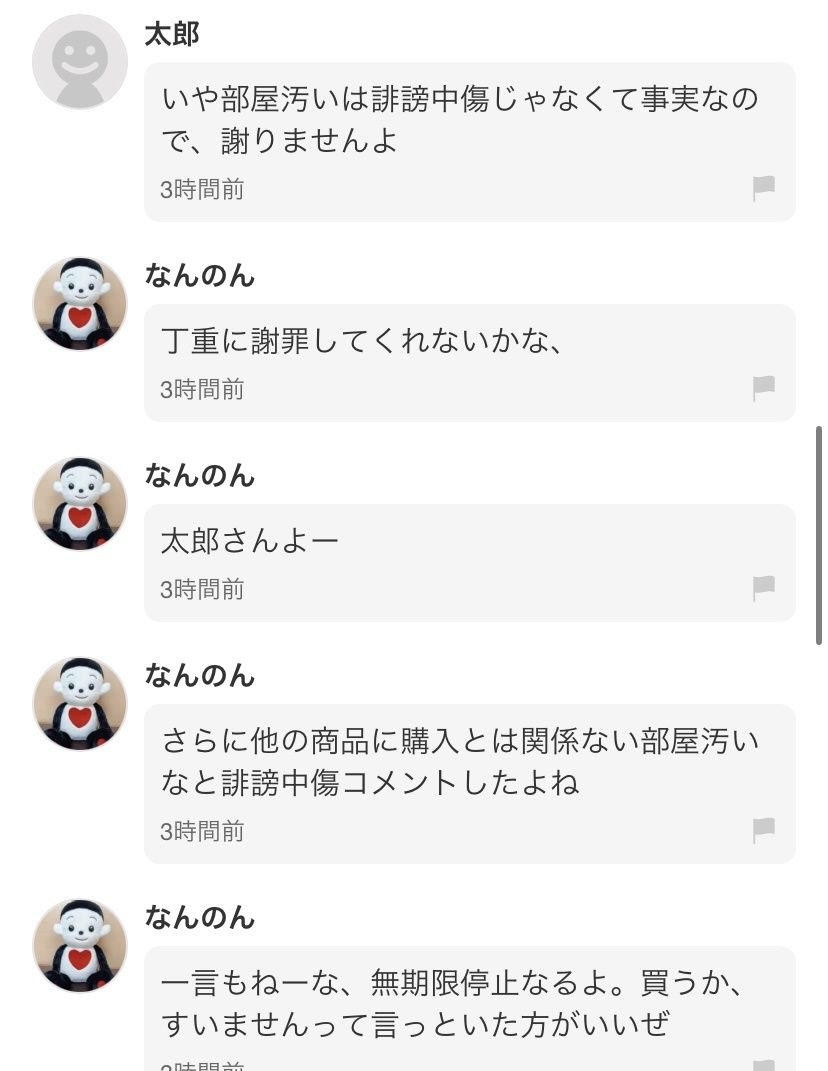Image resolution: width=828 pixels, height=1071 pixels.
Task: Open なんのん's avatar beside '丁重に謝罪してくれないかな、'
Action: 80,304
